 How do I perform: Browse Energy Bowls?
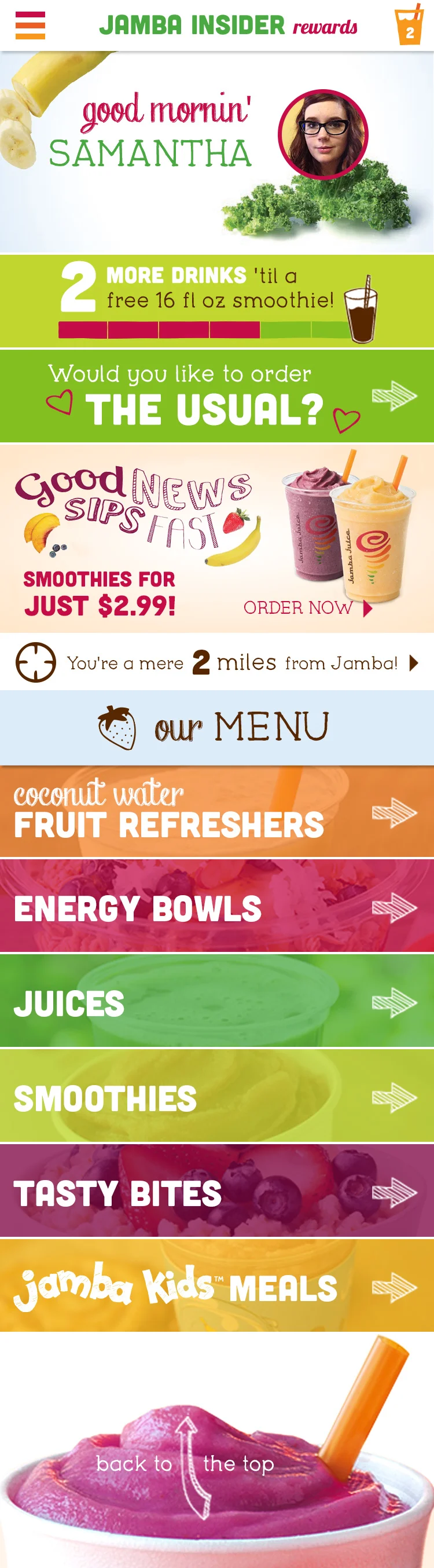tap(216, 906)
